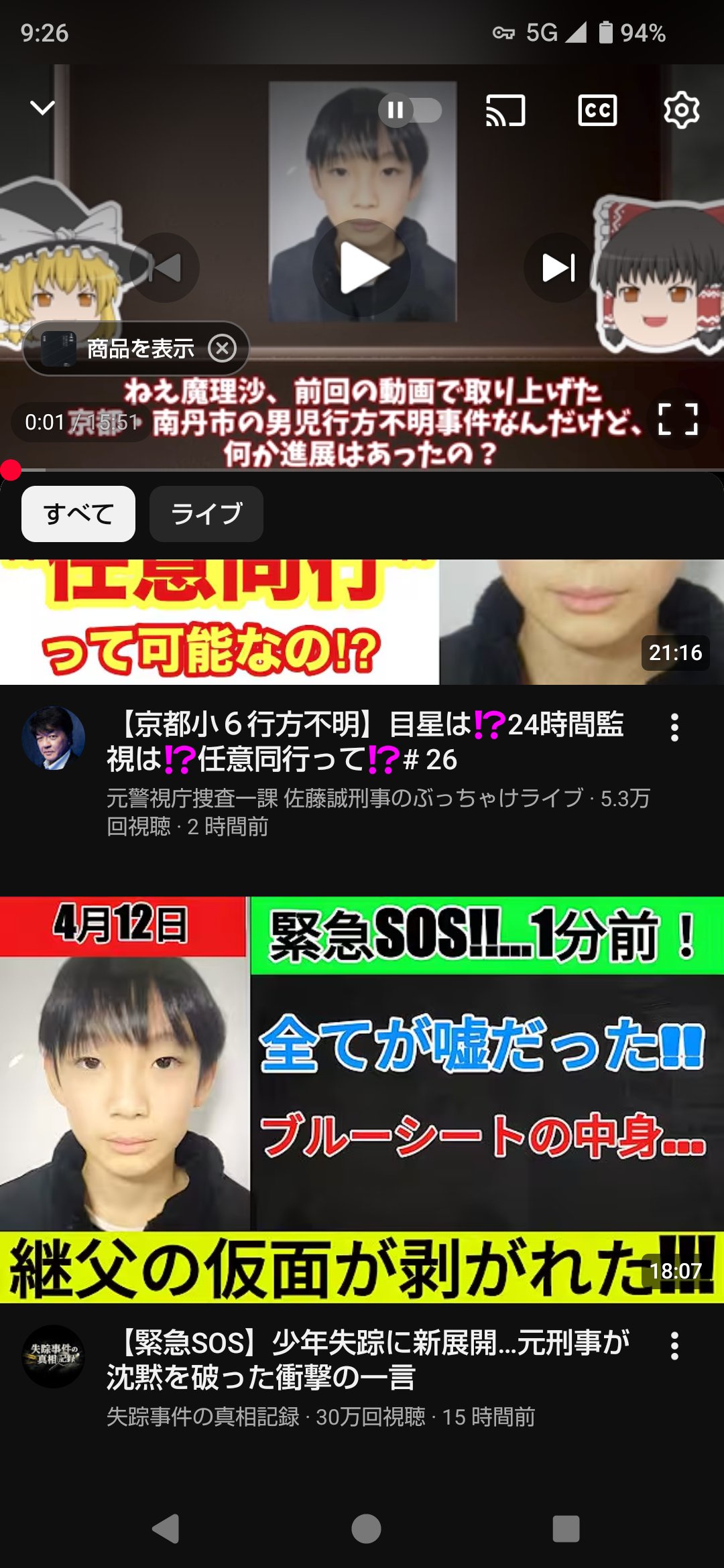
Task: Open more options for 京都小6行方不明 video
Action: (674, 727)
